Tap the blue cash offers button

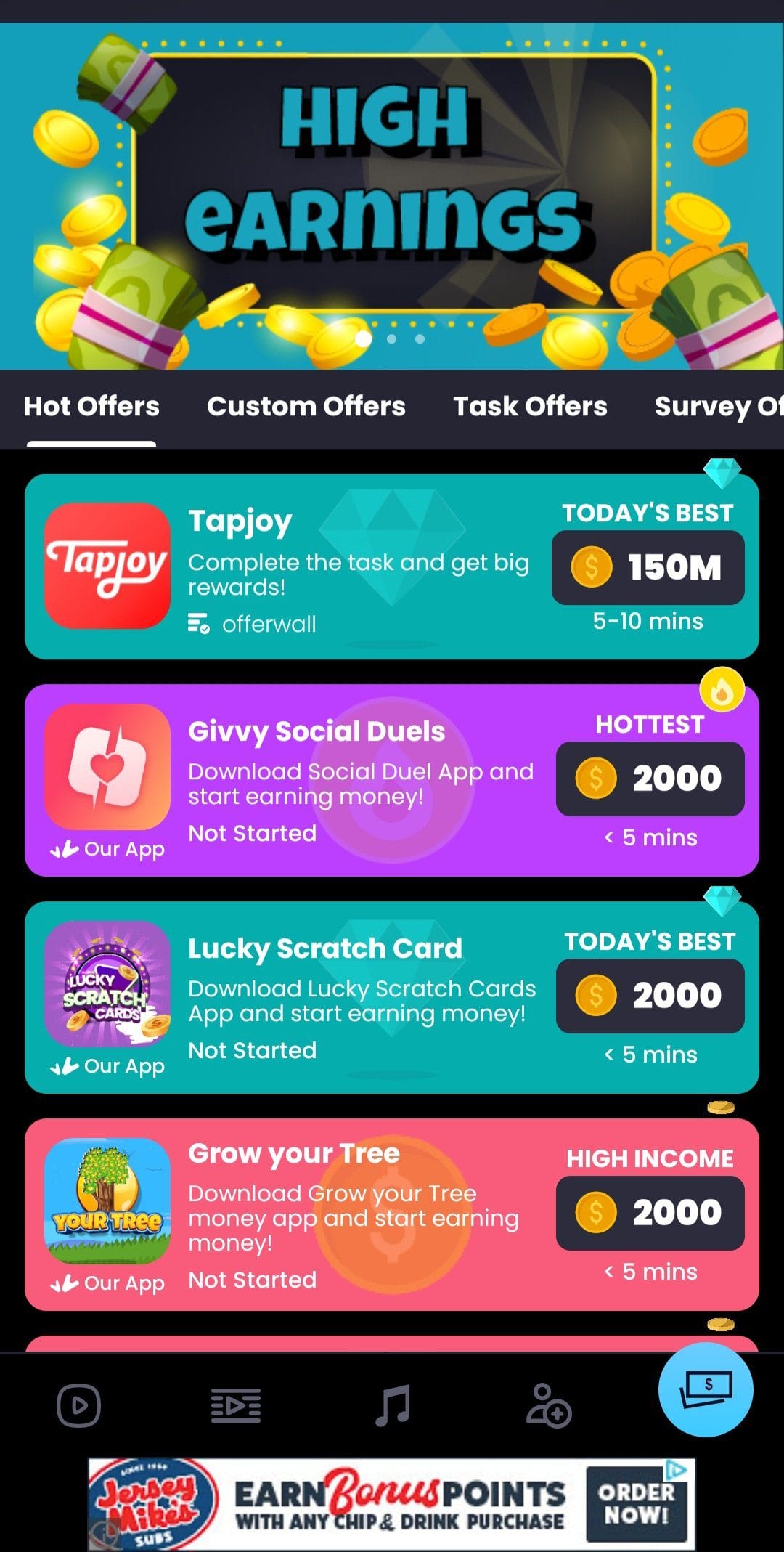coord(706,1389)
